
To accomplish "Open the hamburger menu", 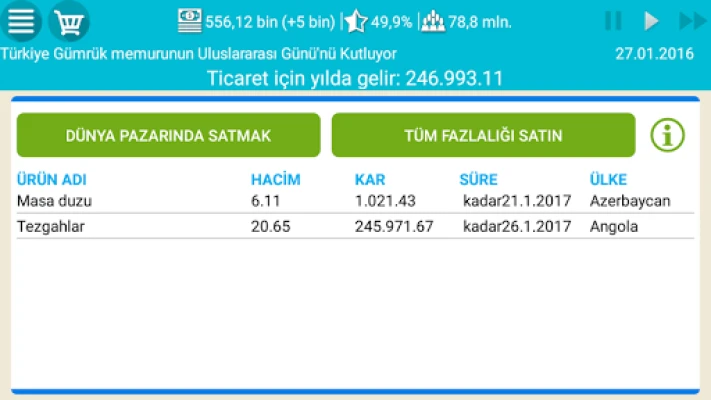I will tap(21, 21).
